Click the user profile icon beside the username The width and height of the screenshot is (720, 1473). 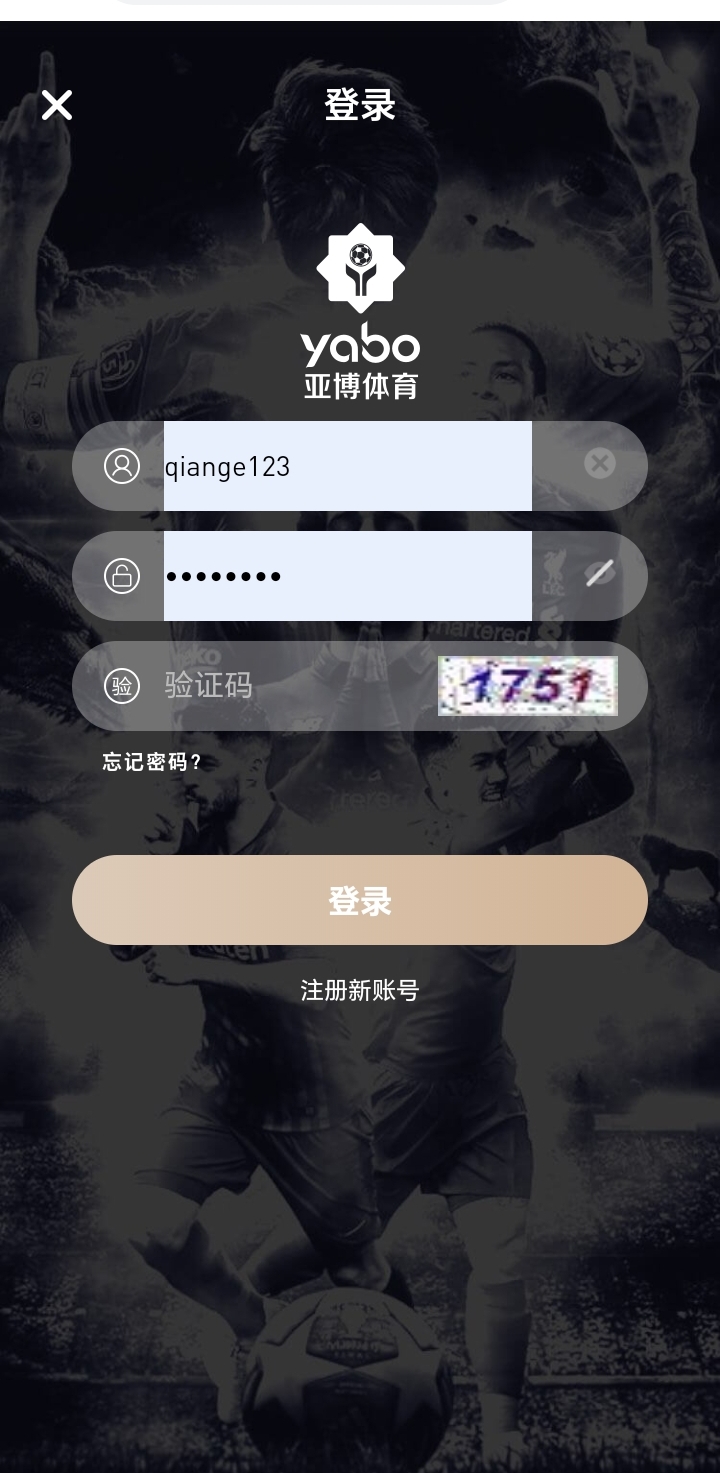(122, 466)
